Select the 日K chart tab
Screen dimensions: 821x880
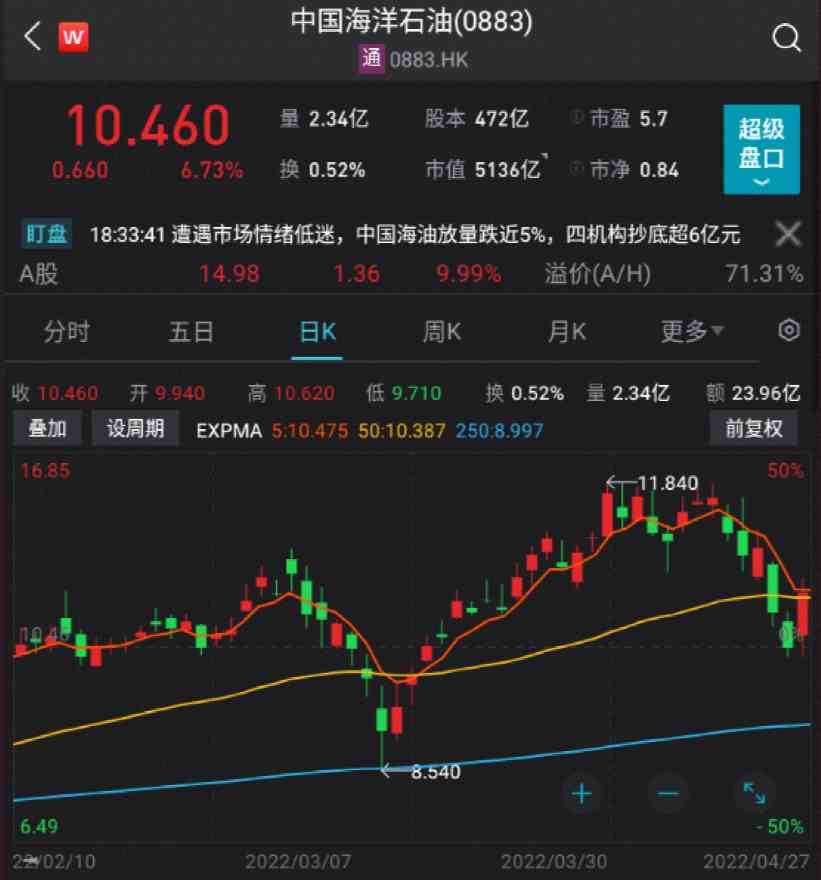click(x=318, y=332)
